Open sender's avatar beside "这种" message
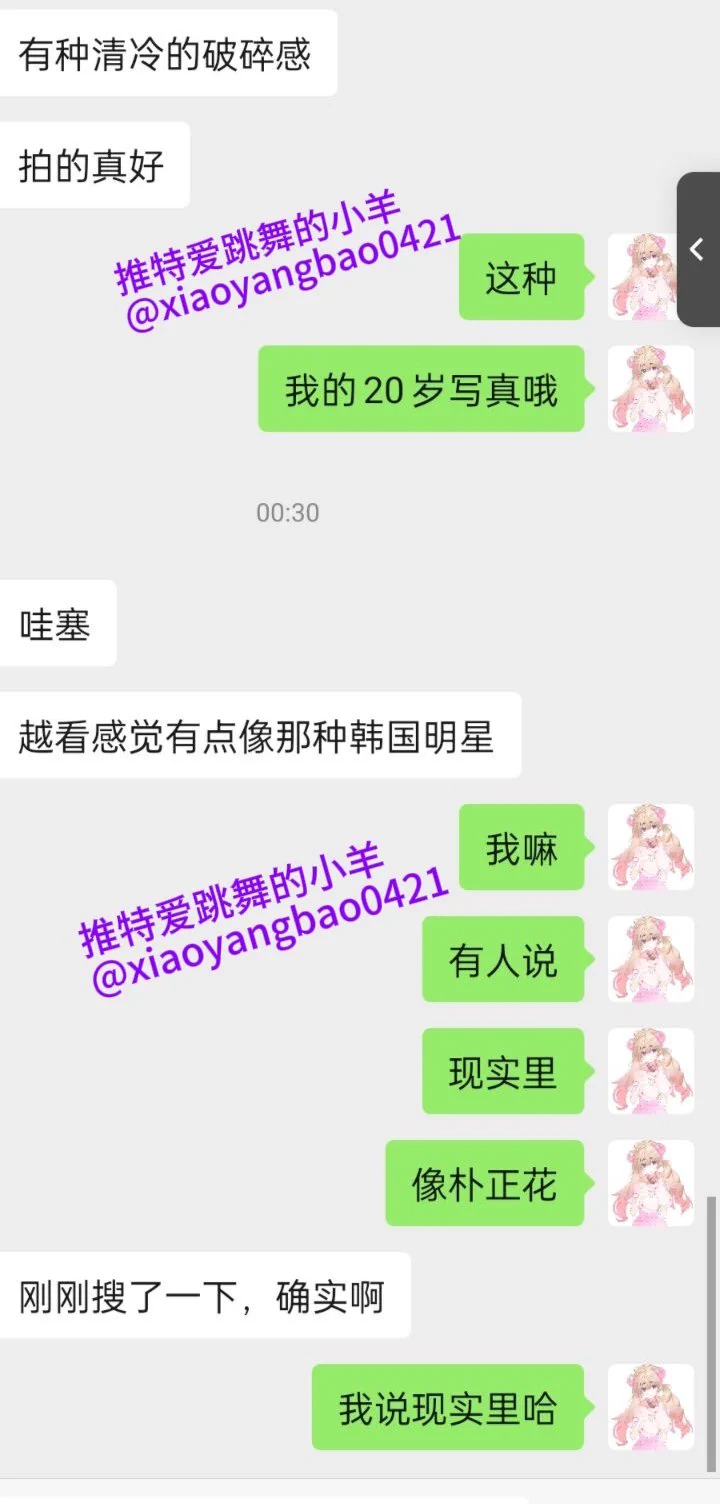The height and width of the screenshot is (1504, 720). coord(650,277)
